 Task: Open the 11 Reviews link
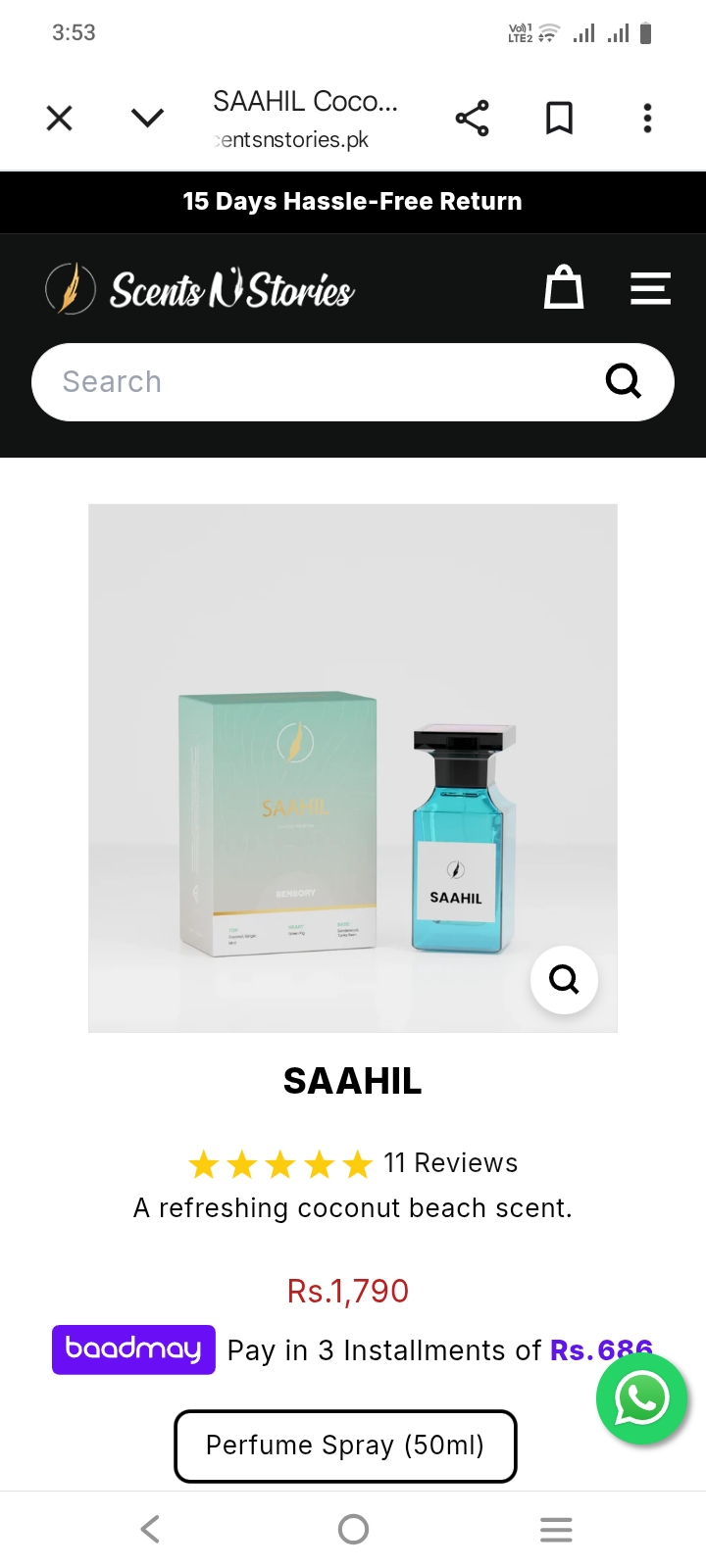tap(450, 1163)
